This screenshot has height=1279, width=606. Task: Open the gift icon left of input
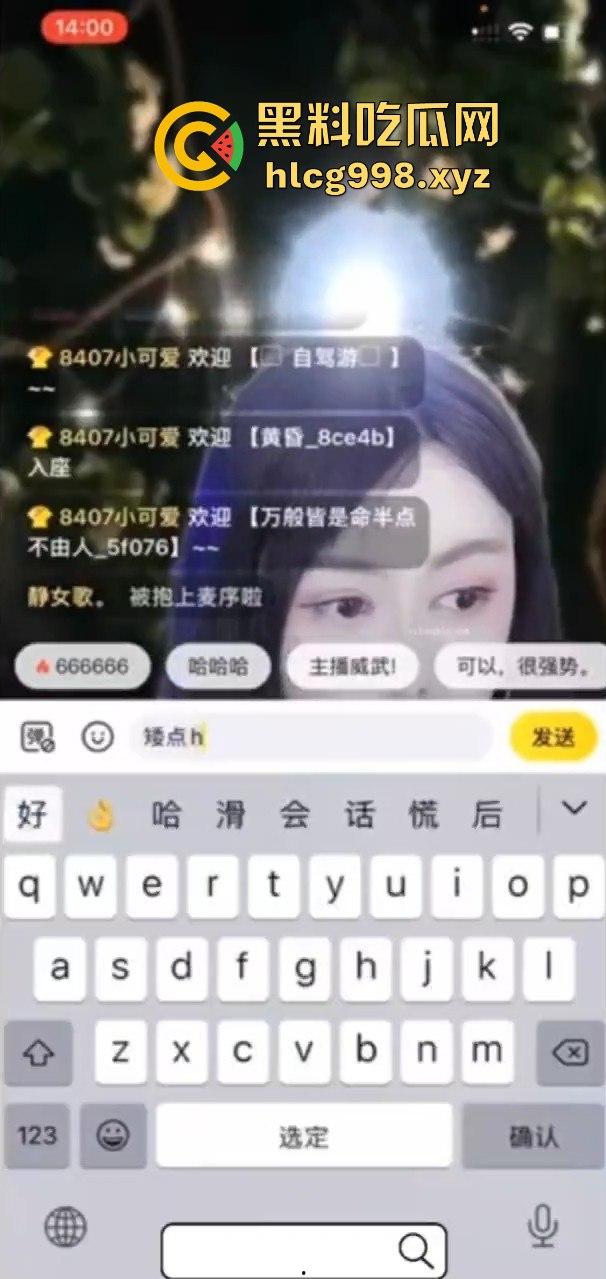pos(38,738)
